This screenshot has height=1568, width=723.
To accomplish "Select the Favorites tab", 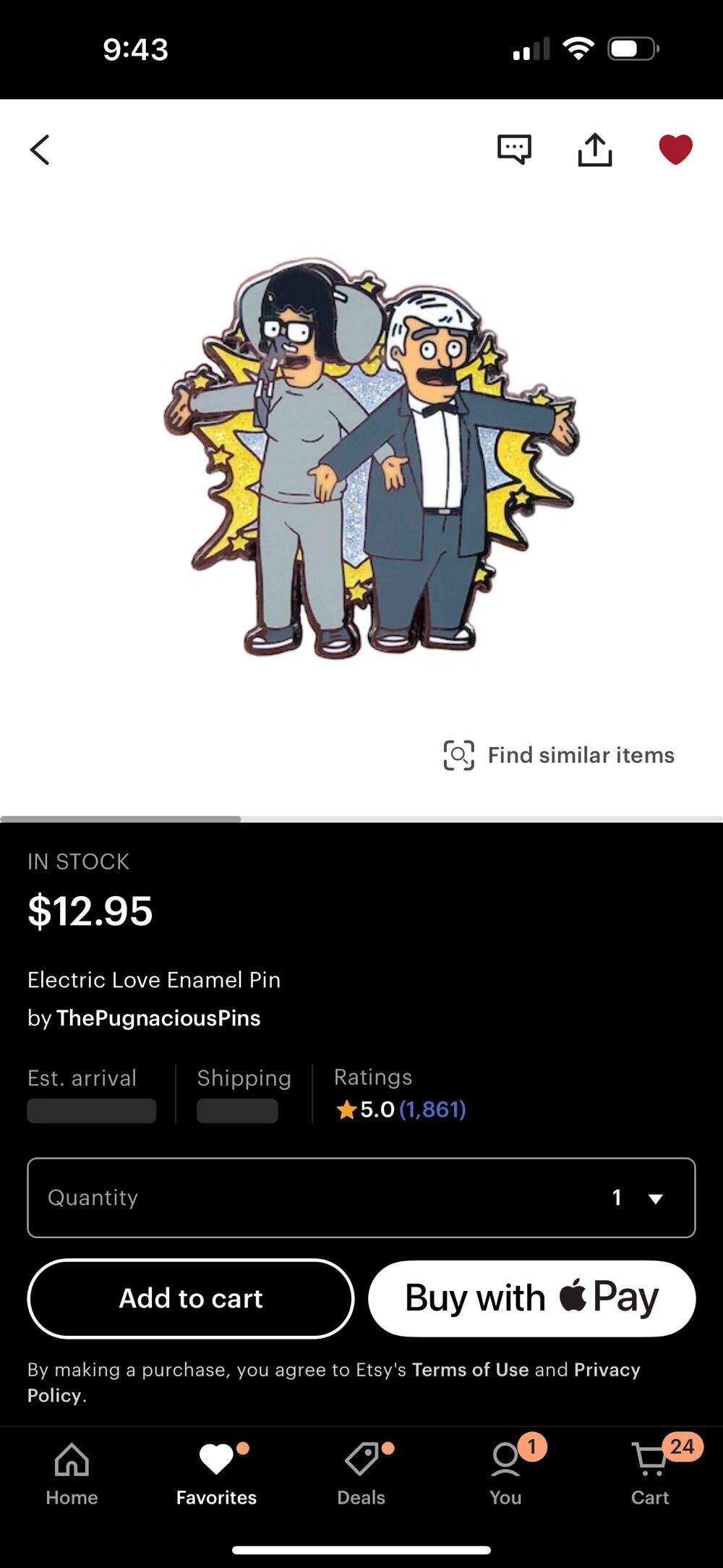I will point(216,1472).
